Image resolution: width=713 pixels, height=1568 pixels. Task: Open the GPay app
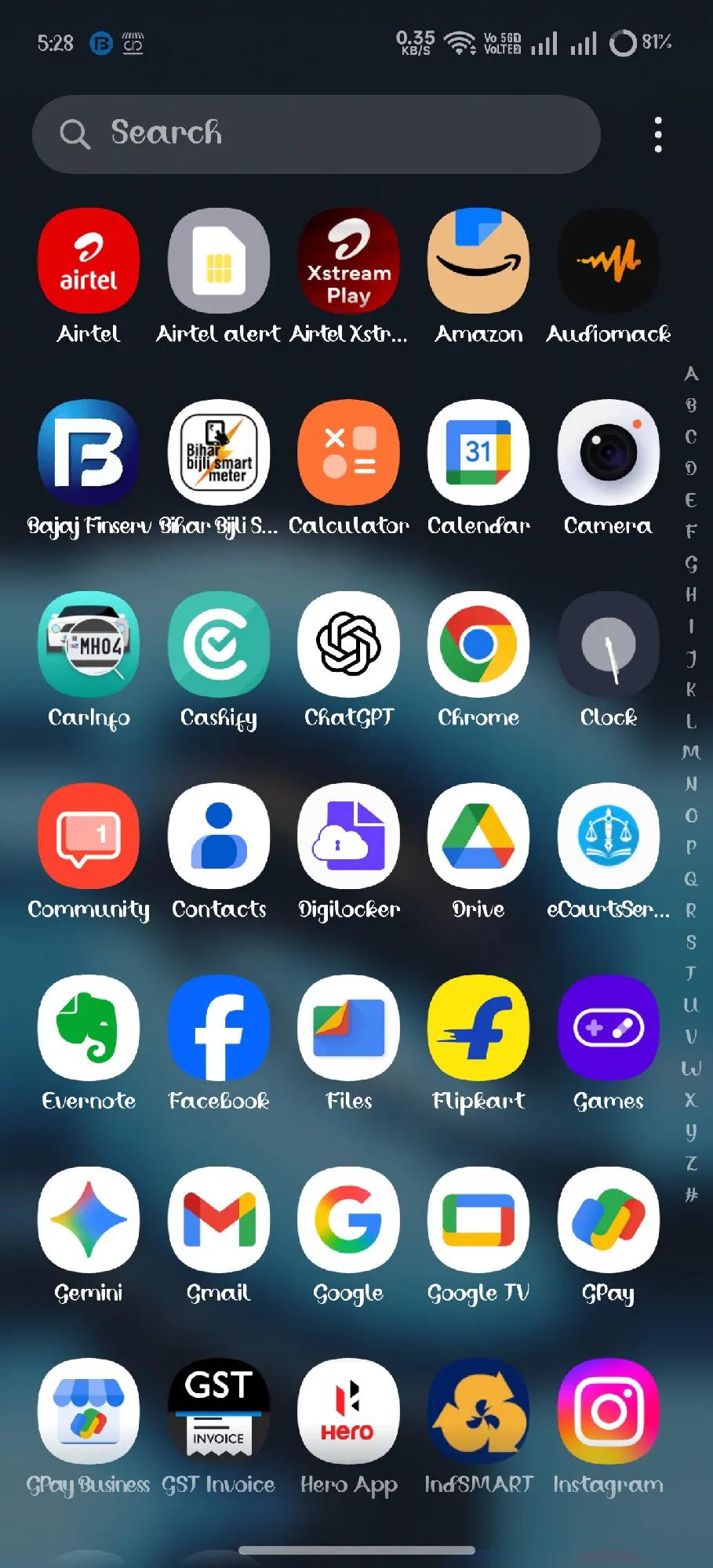pyautogui.click(x=608, y=1220)
